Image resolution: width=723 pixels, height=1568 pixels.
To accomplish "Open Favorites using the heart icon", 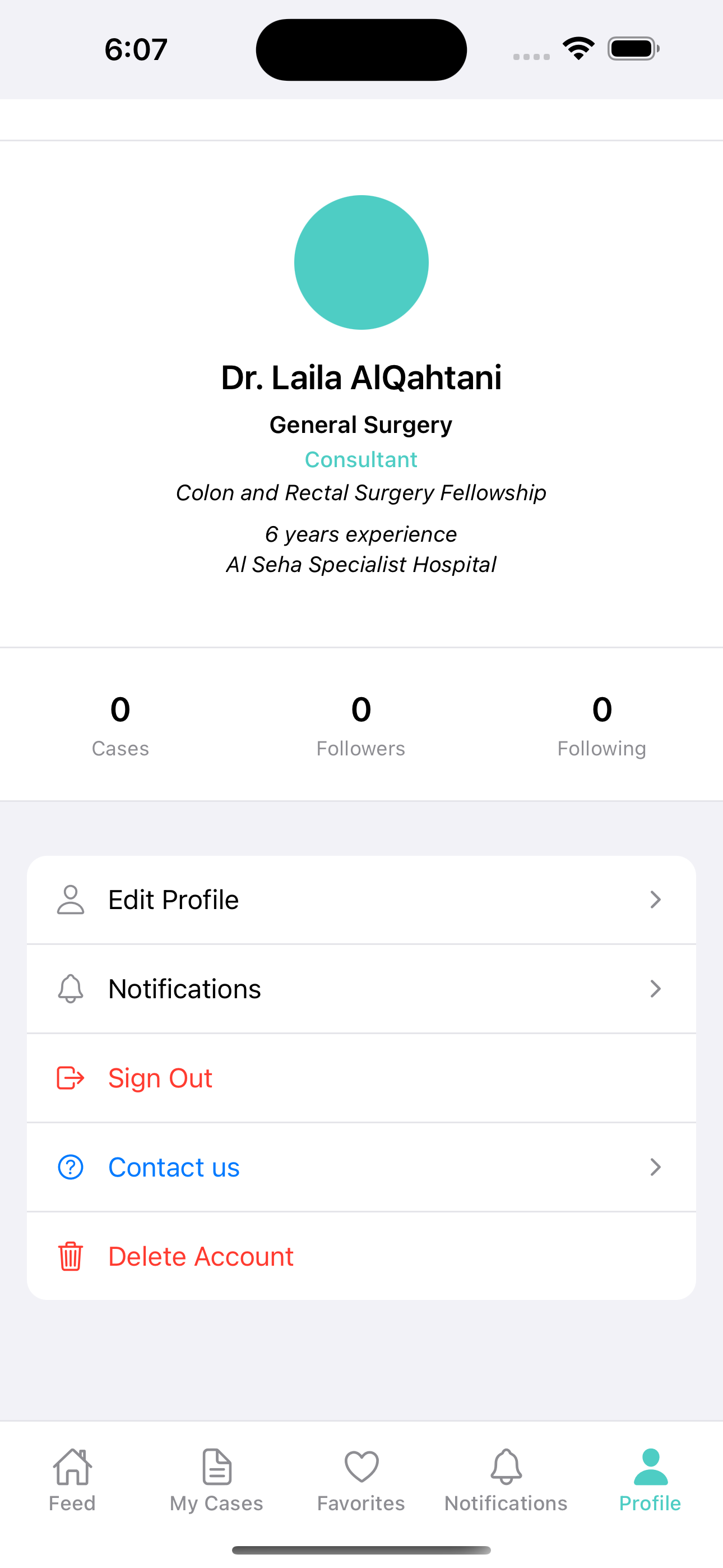I will pos(361,1466).
